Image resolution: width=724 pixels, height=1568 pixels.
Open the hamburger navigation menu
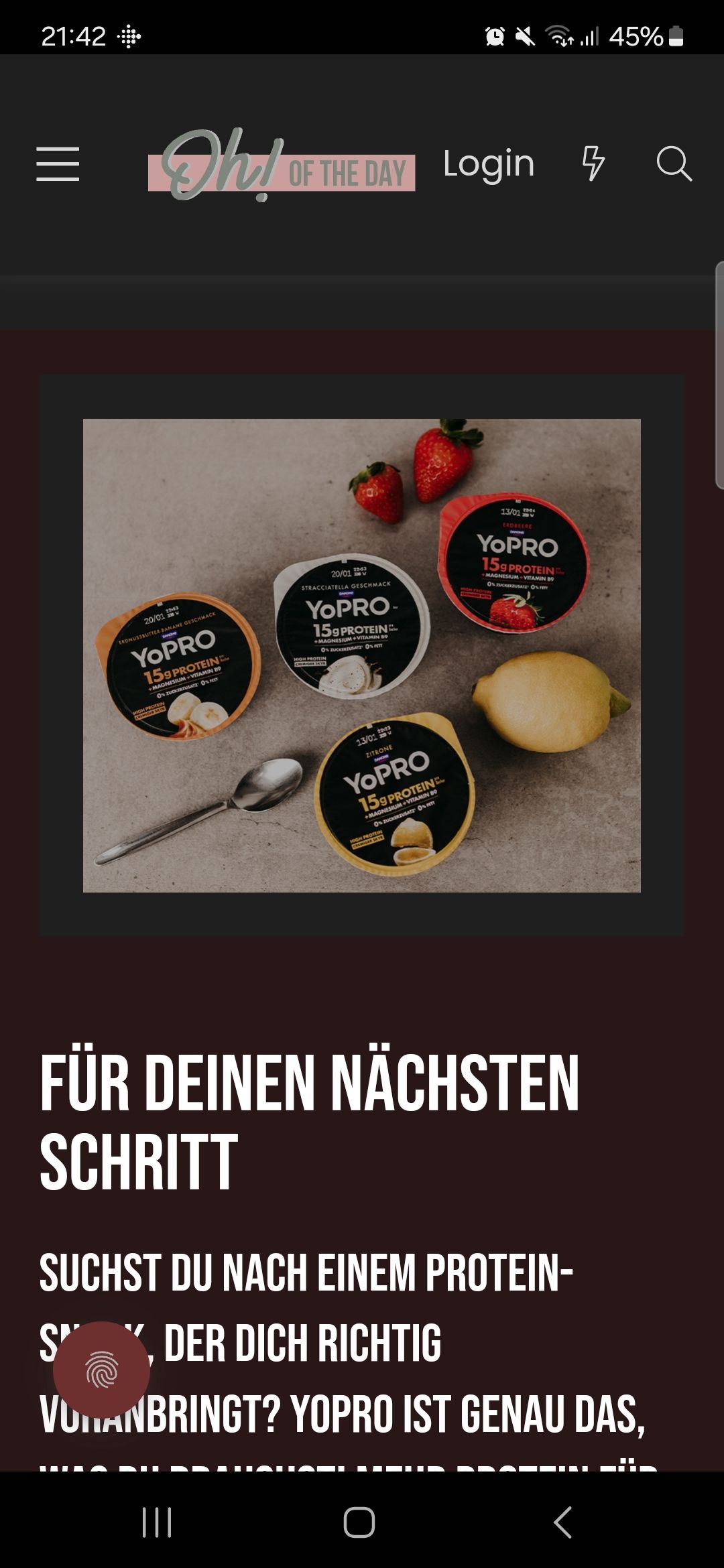coord(58,164)
